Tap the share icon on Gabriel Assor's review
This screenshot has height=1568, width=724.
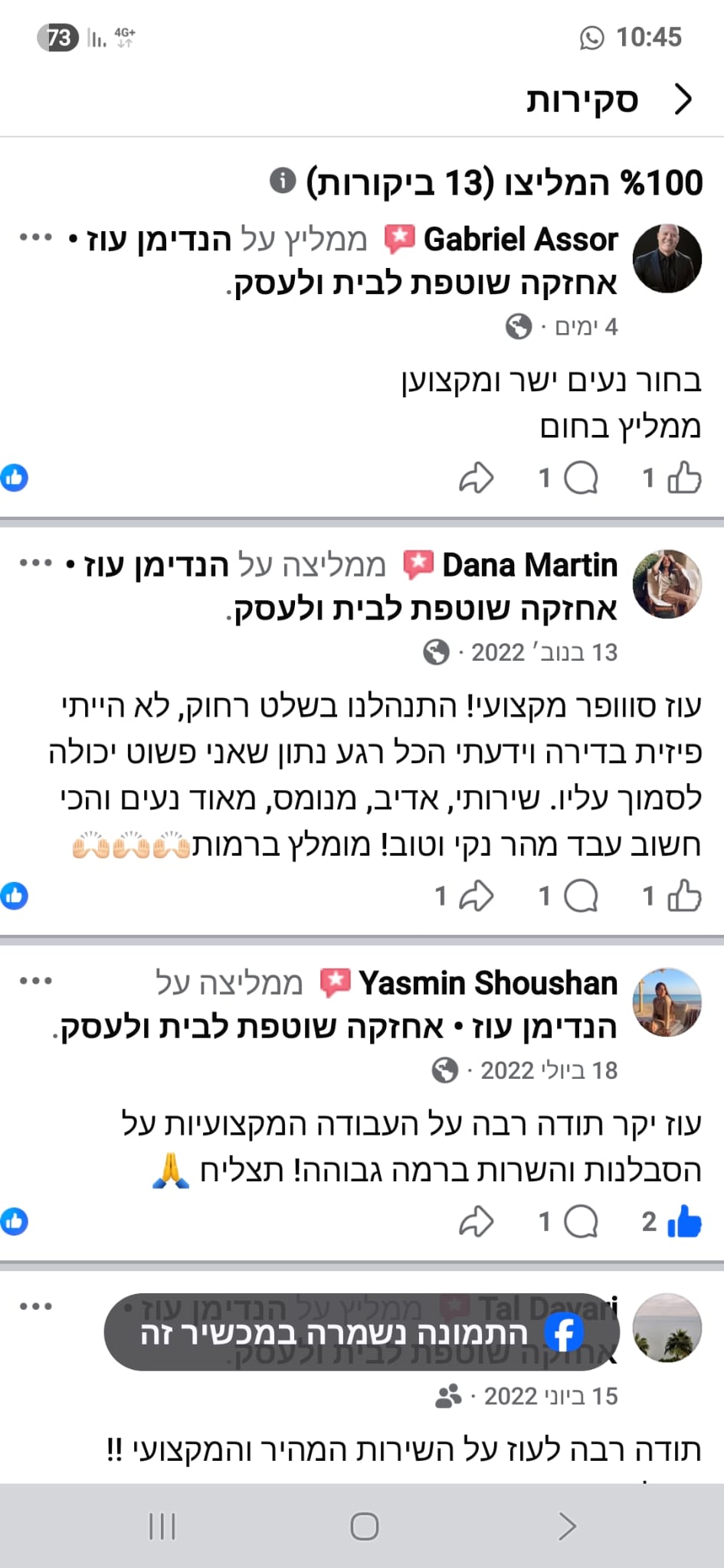coord(477,479)
